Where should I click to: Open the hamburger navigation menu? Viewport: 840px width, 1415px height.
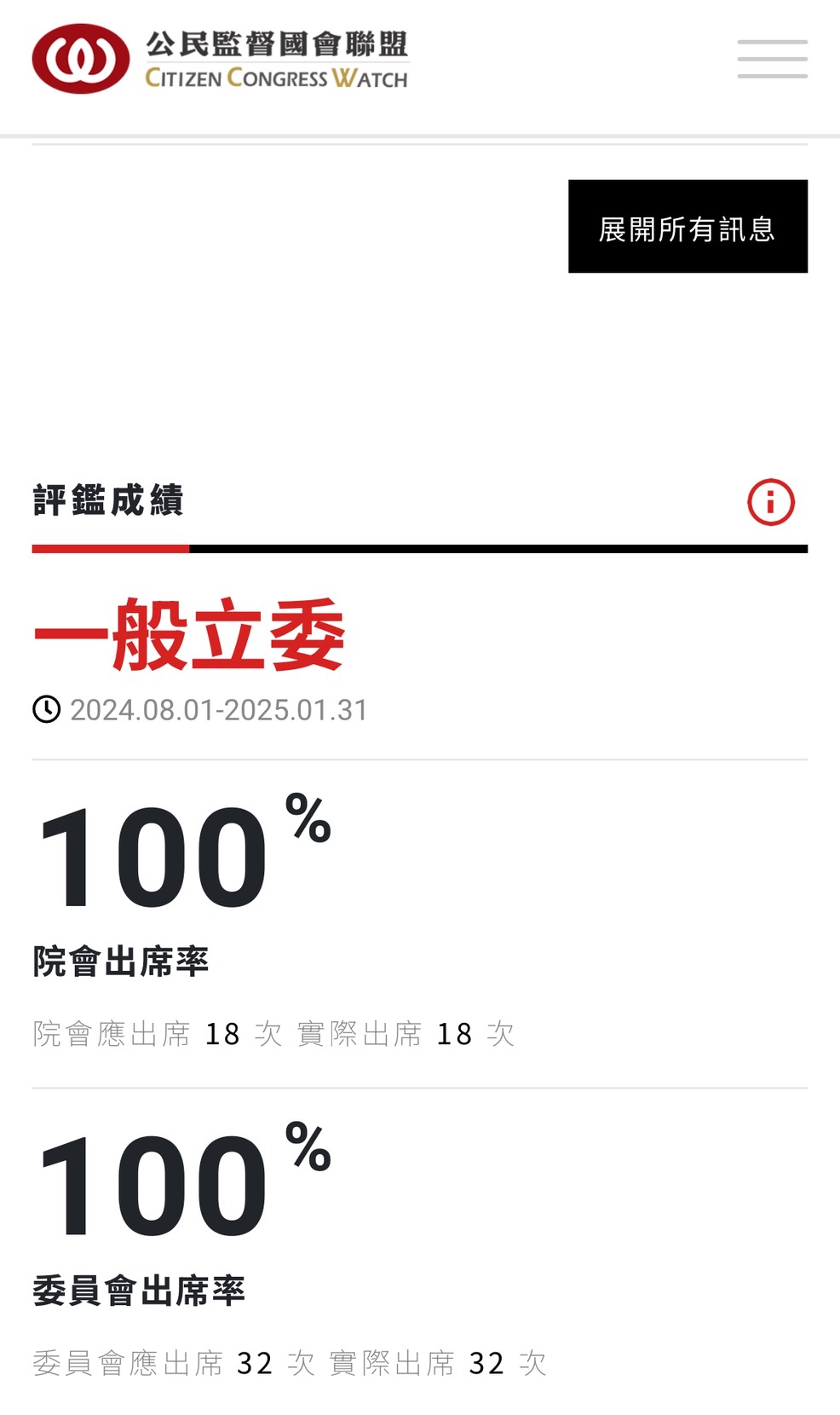772,59
